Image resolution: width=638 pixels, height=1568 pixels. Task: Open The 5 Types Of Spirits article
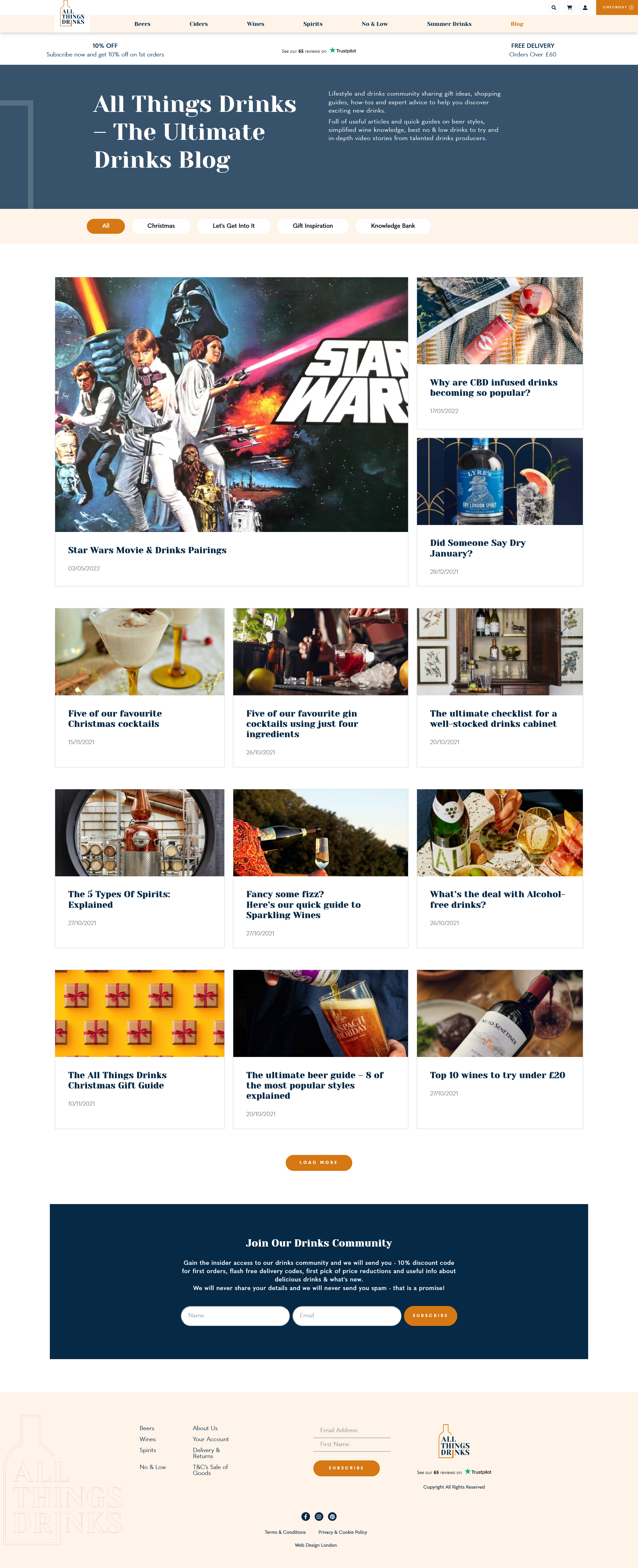[119, 899]
